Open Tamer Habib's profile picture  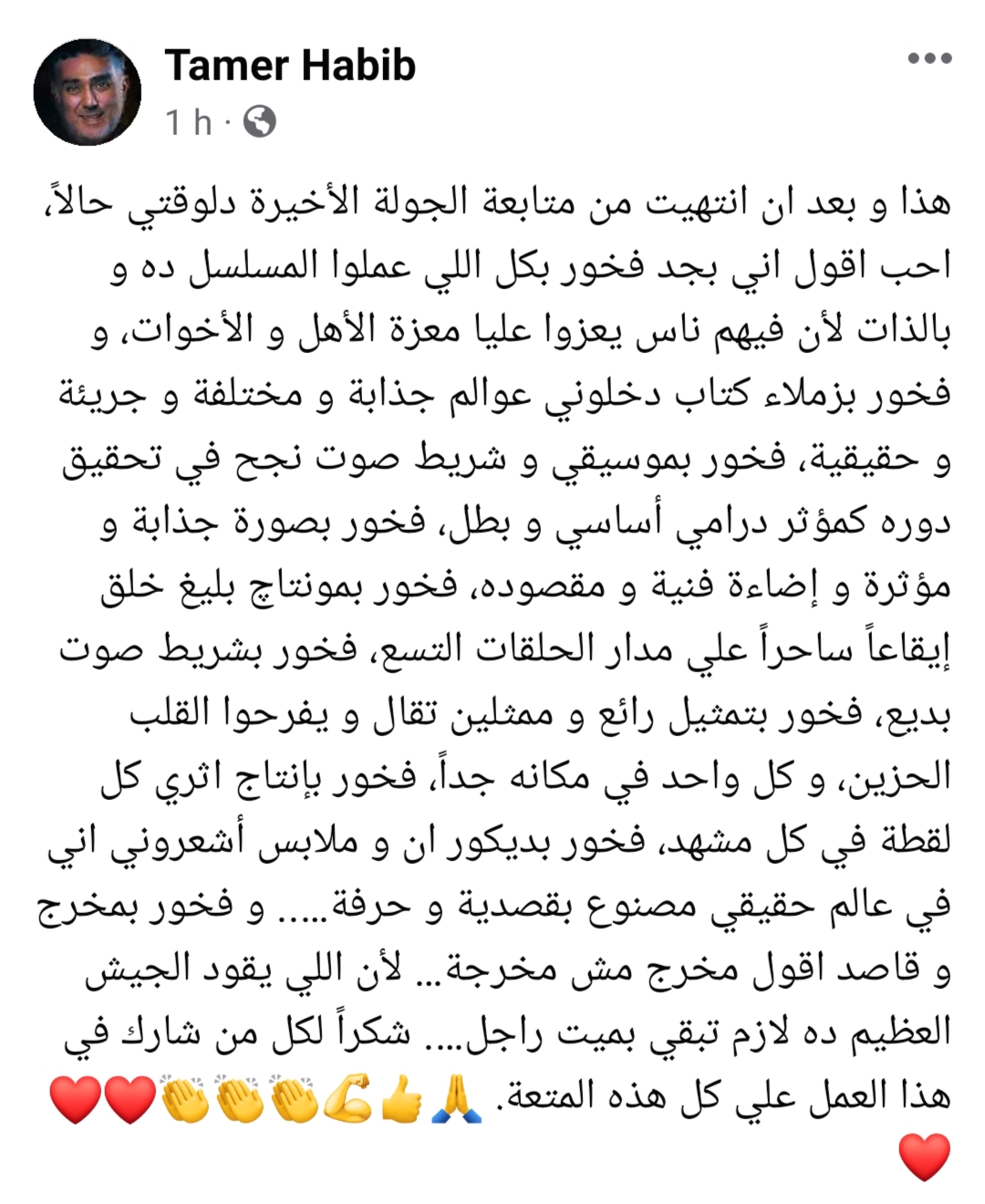pyautogui.click(x=88, y=91)
